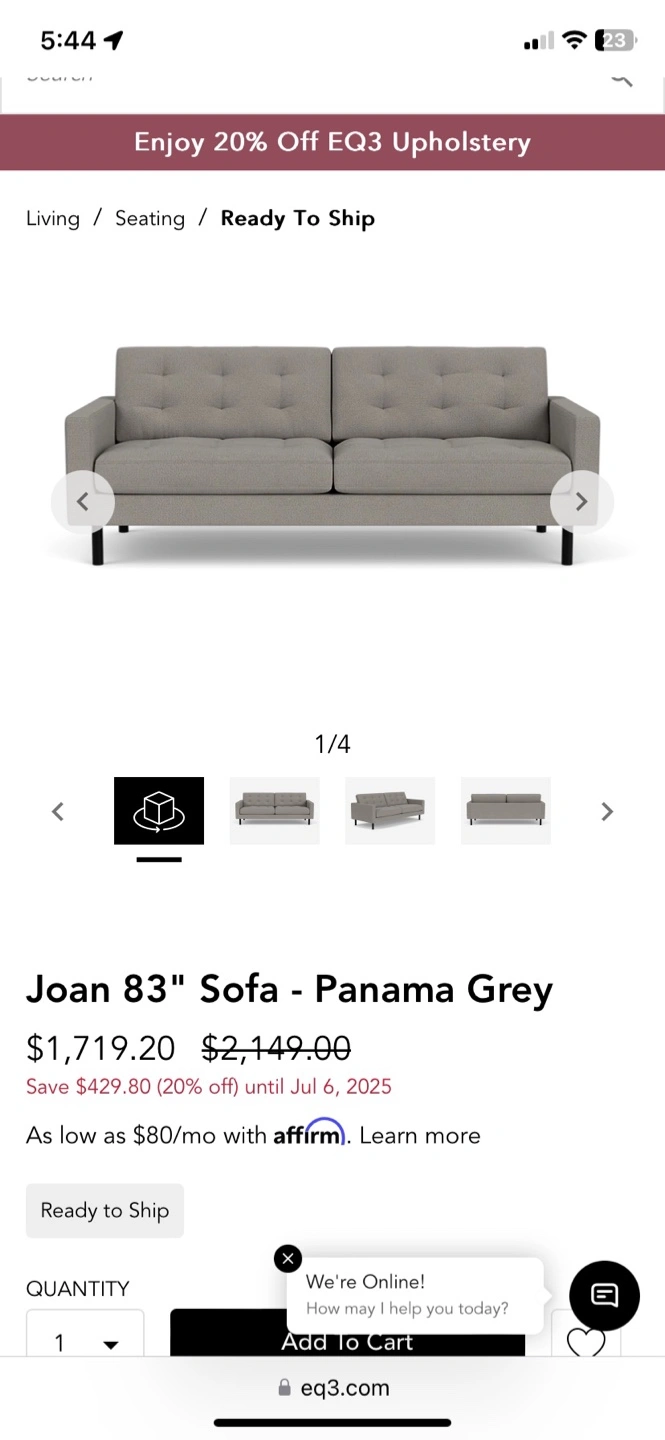This screenshot has width=665, height=1440.
Task: Show the previous sofa image
Action: (82, 502)
